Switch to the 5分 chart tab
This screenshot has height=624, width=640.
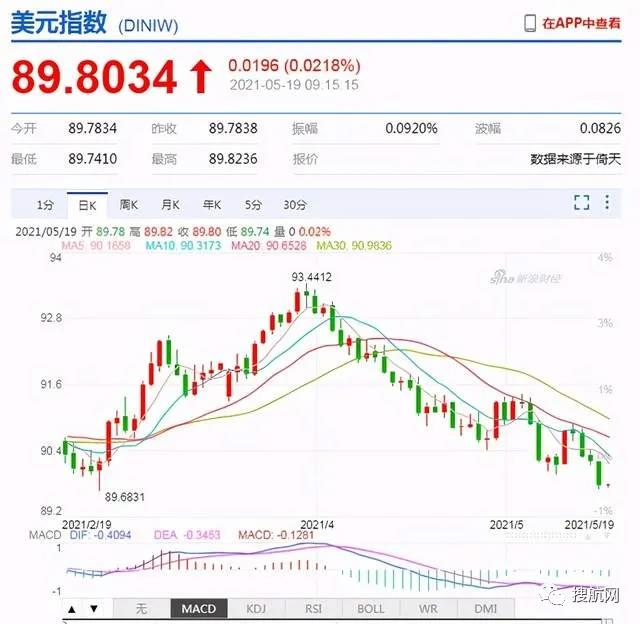point(252,204)
